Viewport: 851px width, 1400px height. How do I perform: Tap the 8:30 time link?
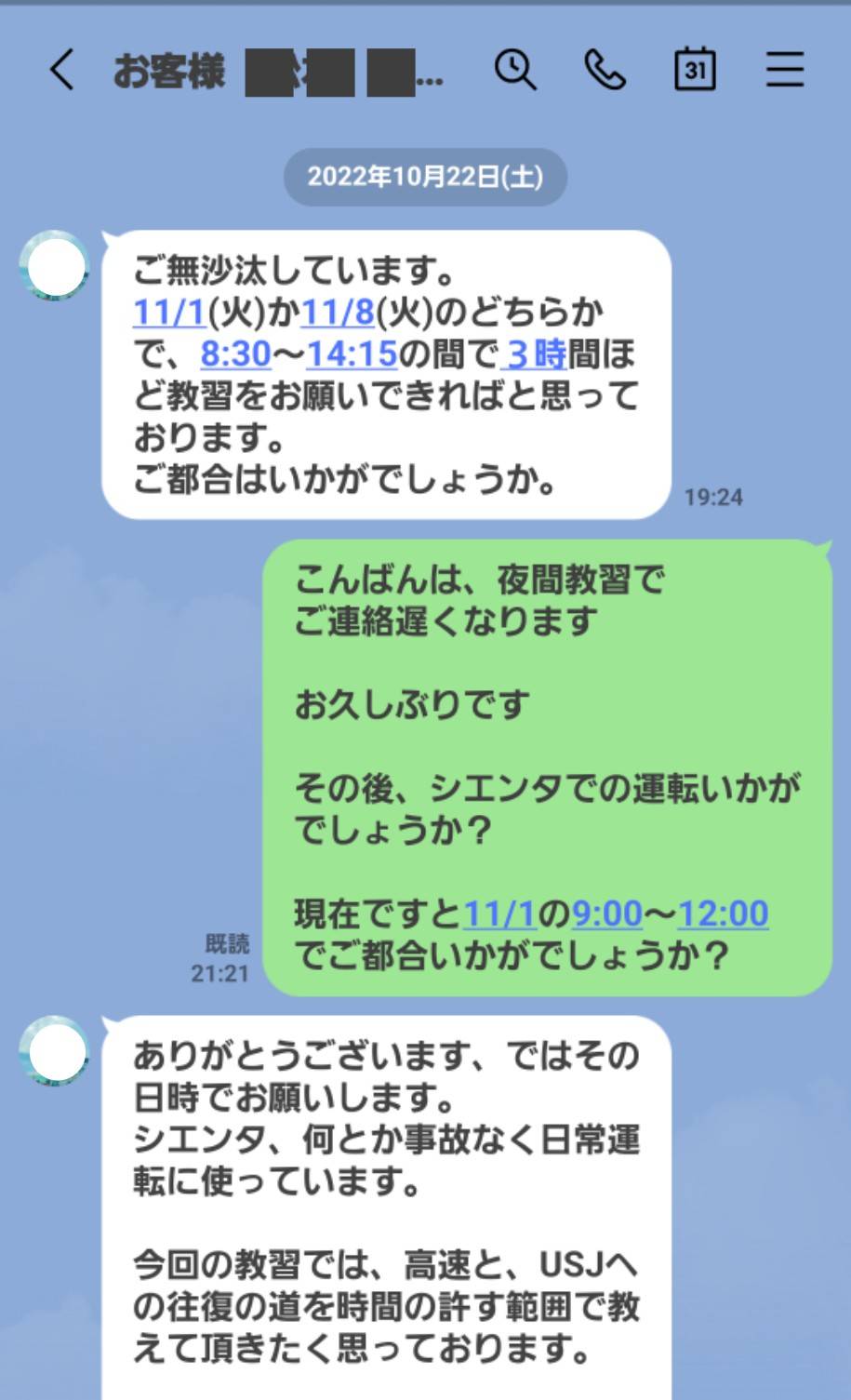[235, 354]
